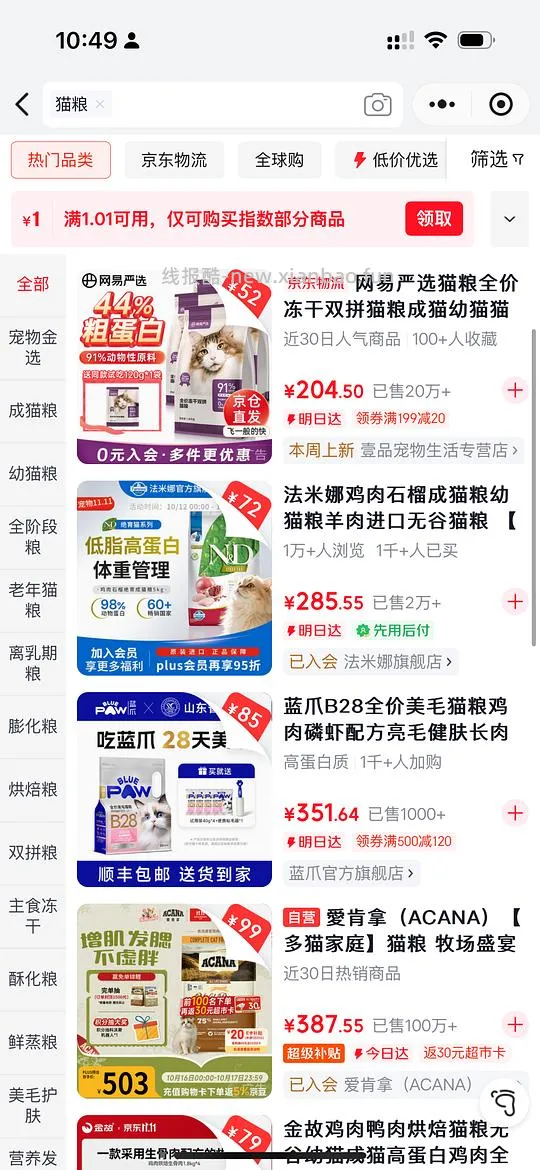Add 法米娜 cat food to cart
540x1170 pixels.
point(515,601)
